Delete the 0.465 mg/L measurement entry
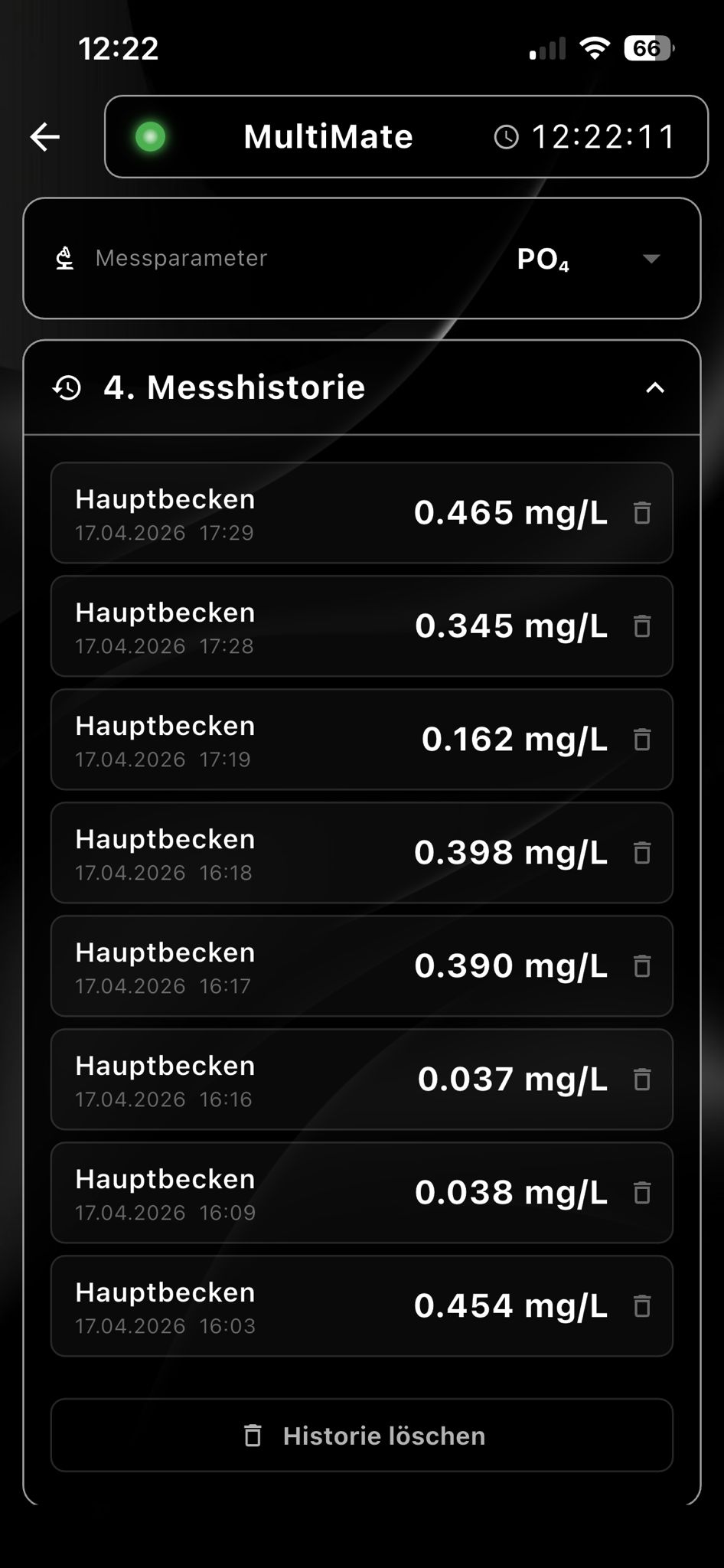The height and width of the screenshot is (1568, 724). tap(642, 513)
